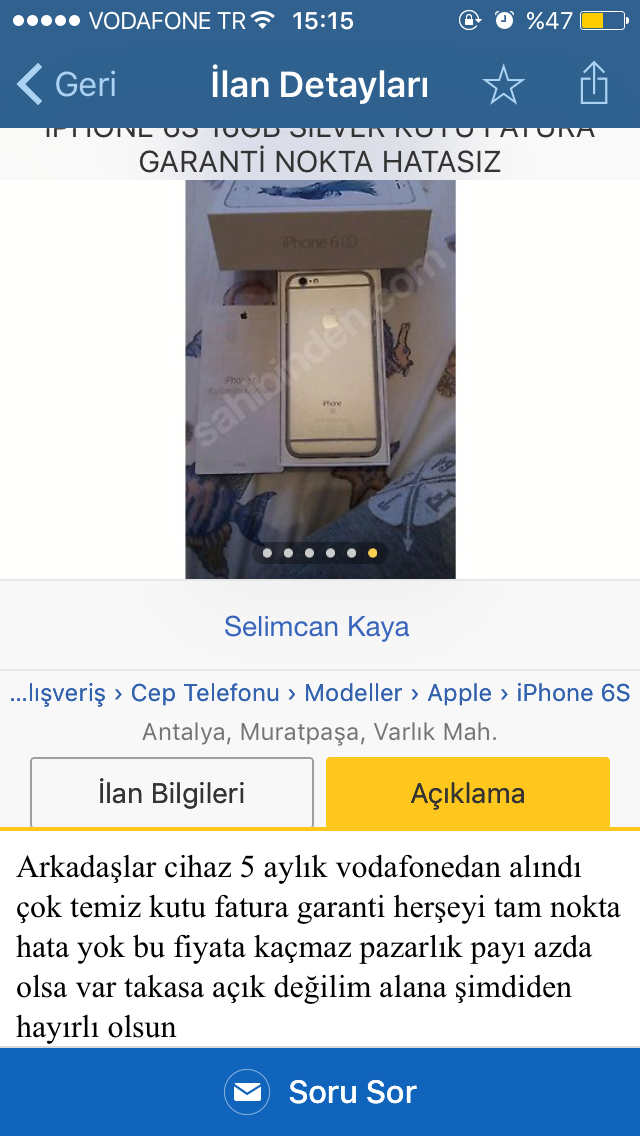Select the Açıklama tab
Image resolution: width=640 pixels, height=1136 pixels.
467,793
